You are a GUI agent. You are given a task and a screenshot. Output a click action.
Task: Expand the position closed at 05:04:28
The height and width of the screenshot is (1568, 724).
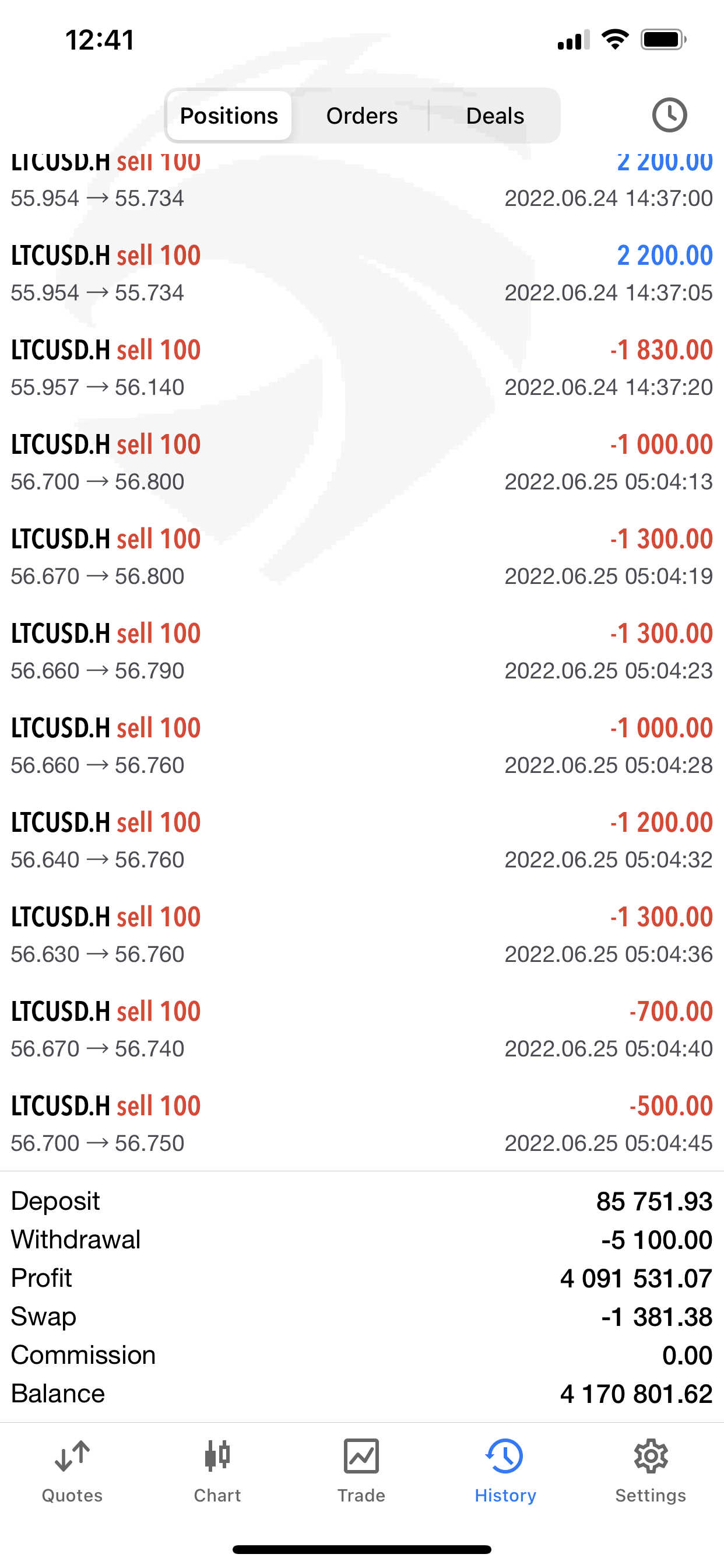[x=362, y=745]
